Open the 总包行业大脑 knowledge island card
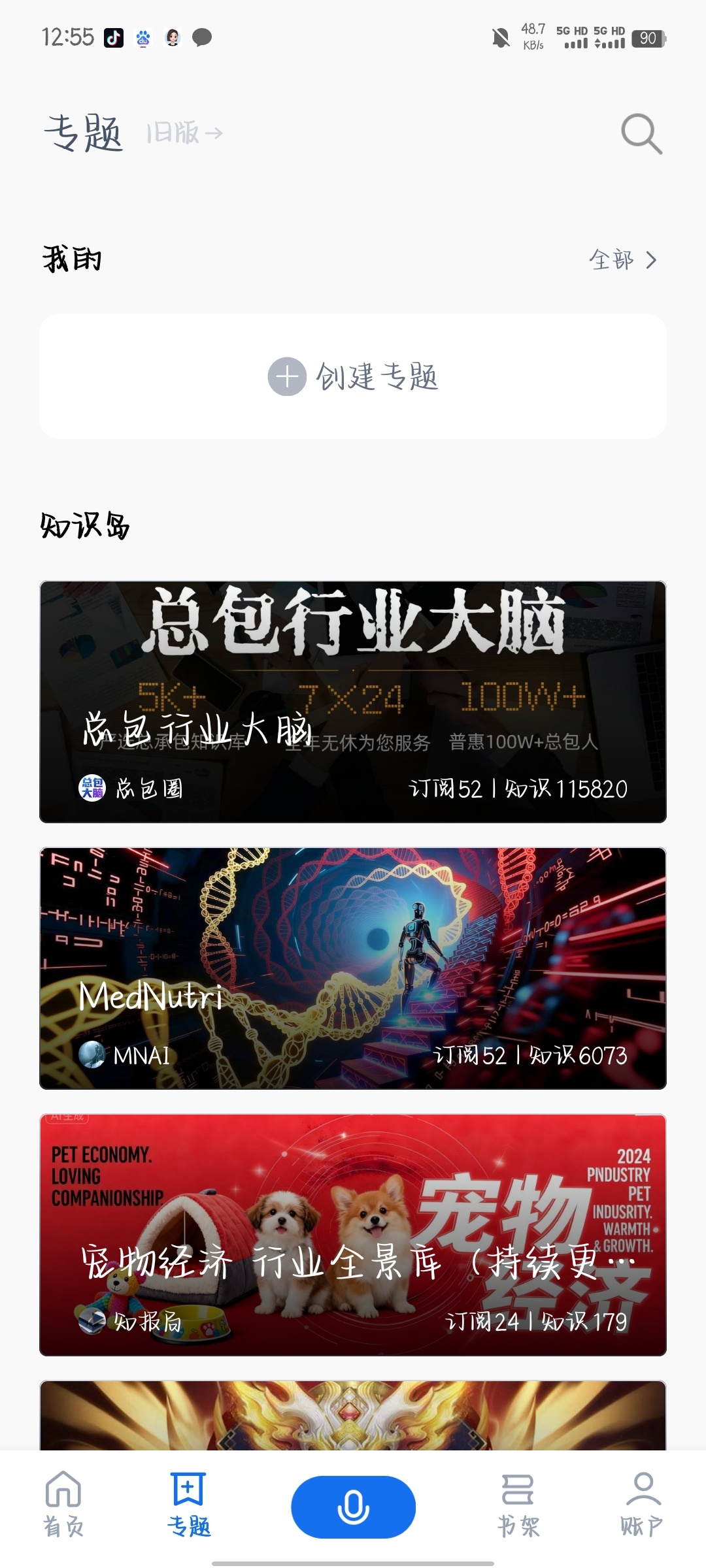 tap(353, 701)
